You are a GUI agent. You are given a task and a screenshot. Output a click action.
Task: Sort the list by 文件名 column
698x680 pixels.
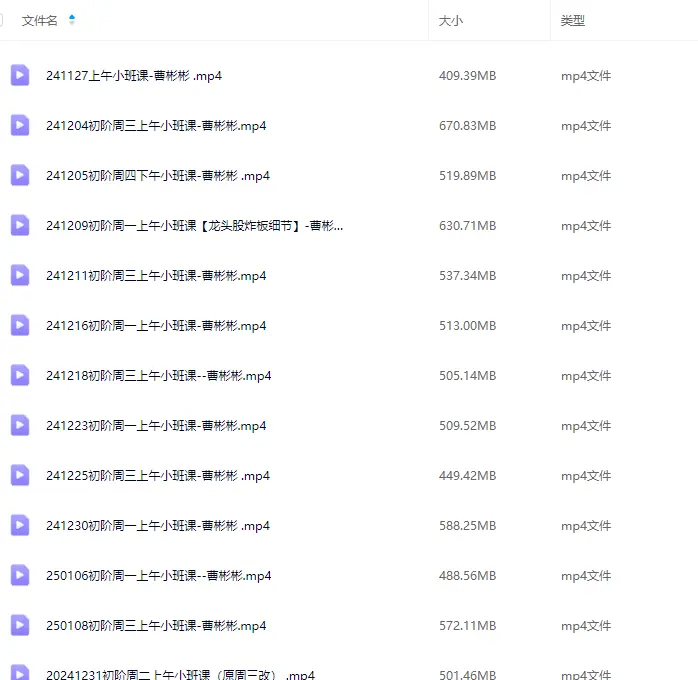point(40,20)
